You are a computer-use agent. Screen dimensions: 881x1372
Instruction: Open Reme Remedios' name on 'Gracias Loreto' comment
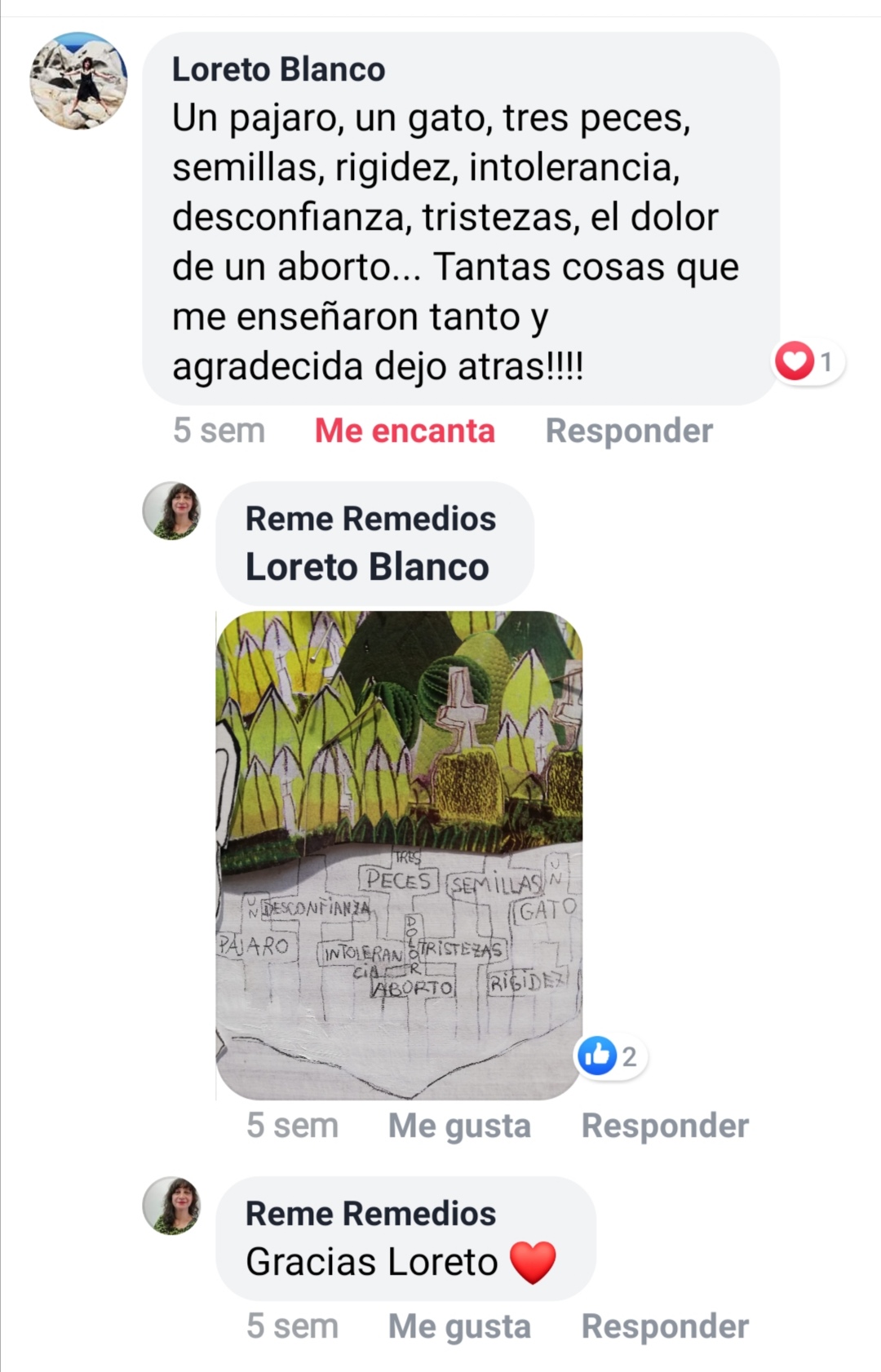(370, 1214)
